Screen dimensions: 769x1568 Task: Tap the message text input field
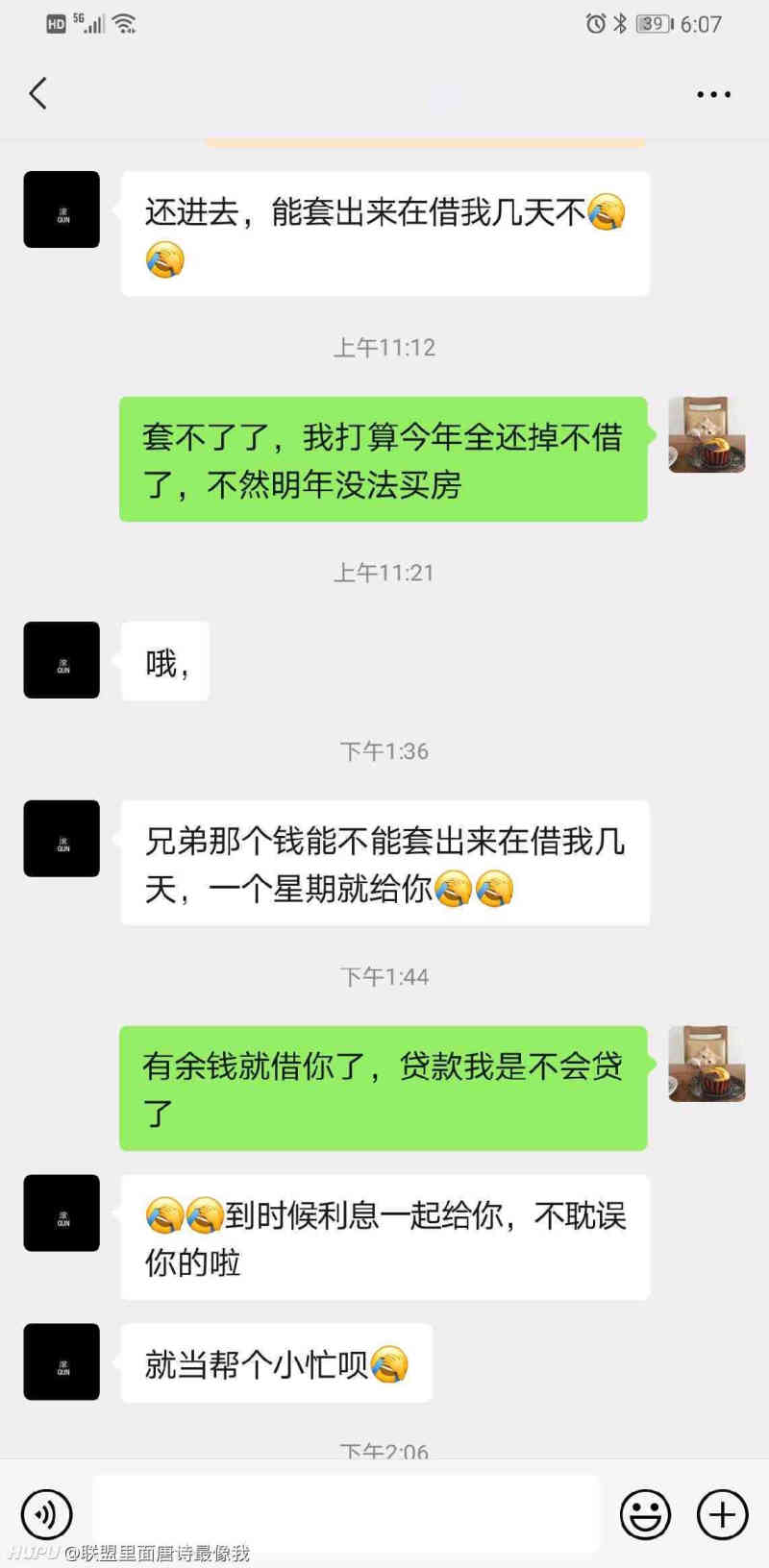(346, 1513)
